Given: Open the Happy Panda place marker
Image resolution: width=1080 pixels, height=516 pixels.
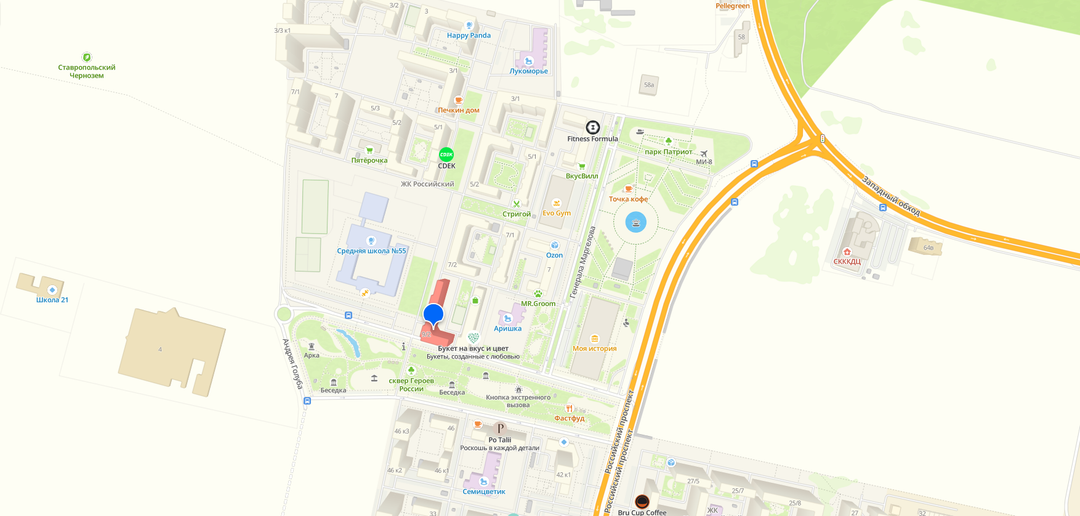Looking at the screenshot, I should point(469,25).
